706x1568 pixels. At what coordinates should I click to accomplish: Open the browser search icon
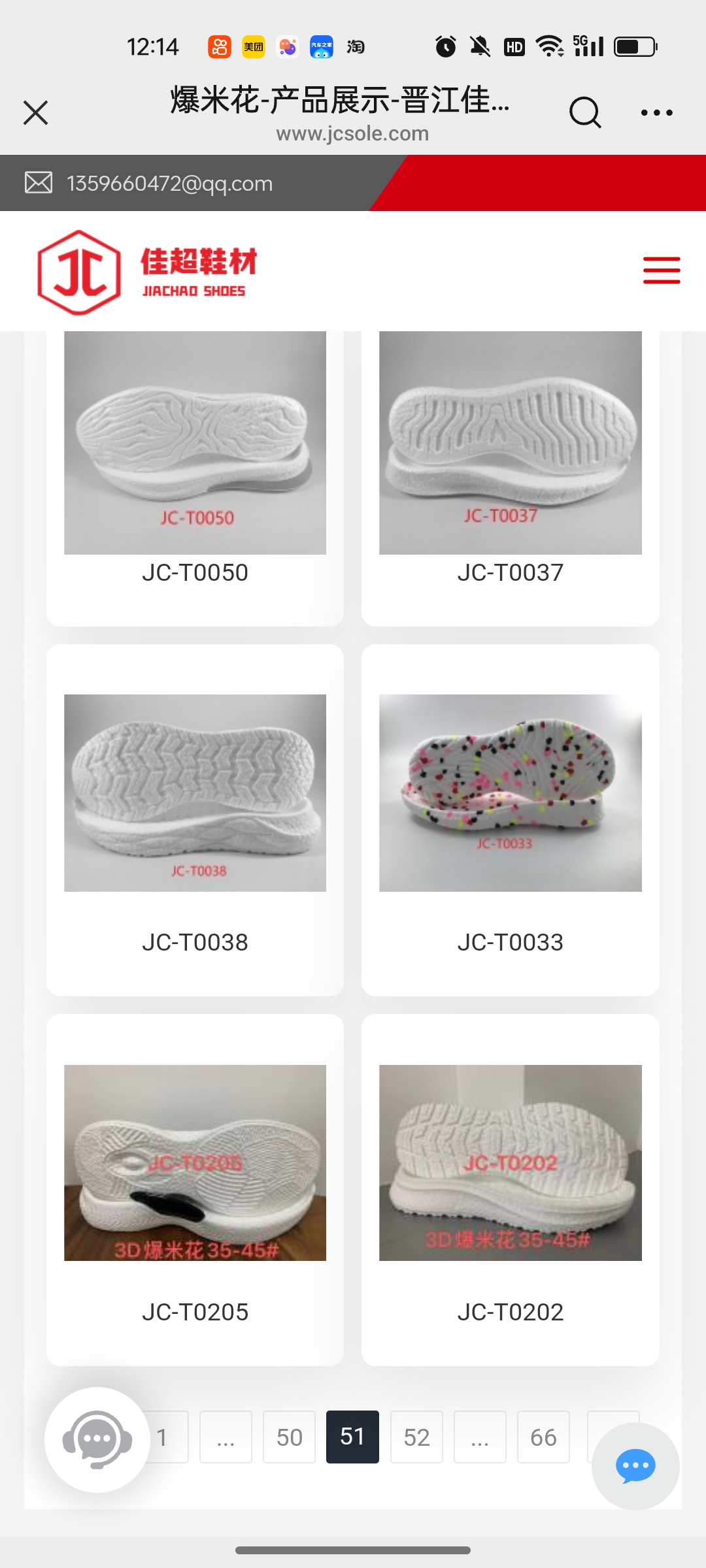tap(584, 112)
